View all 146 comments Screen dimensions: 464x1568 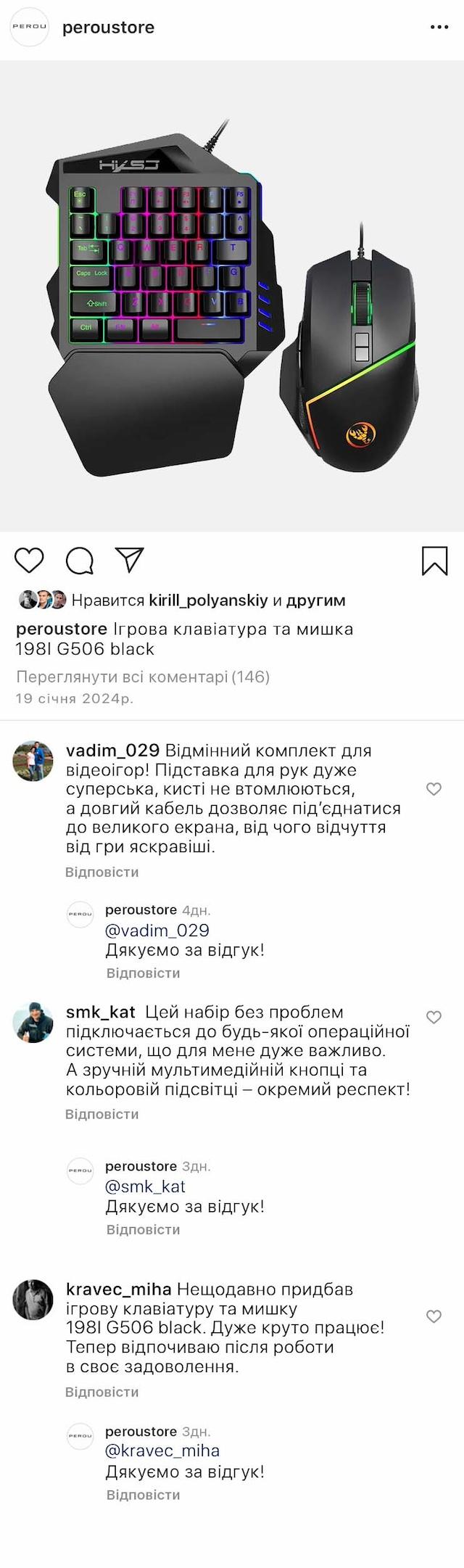[x=143, y=677]
